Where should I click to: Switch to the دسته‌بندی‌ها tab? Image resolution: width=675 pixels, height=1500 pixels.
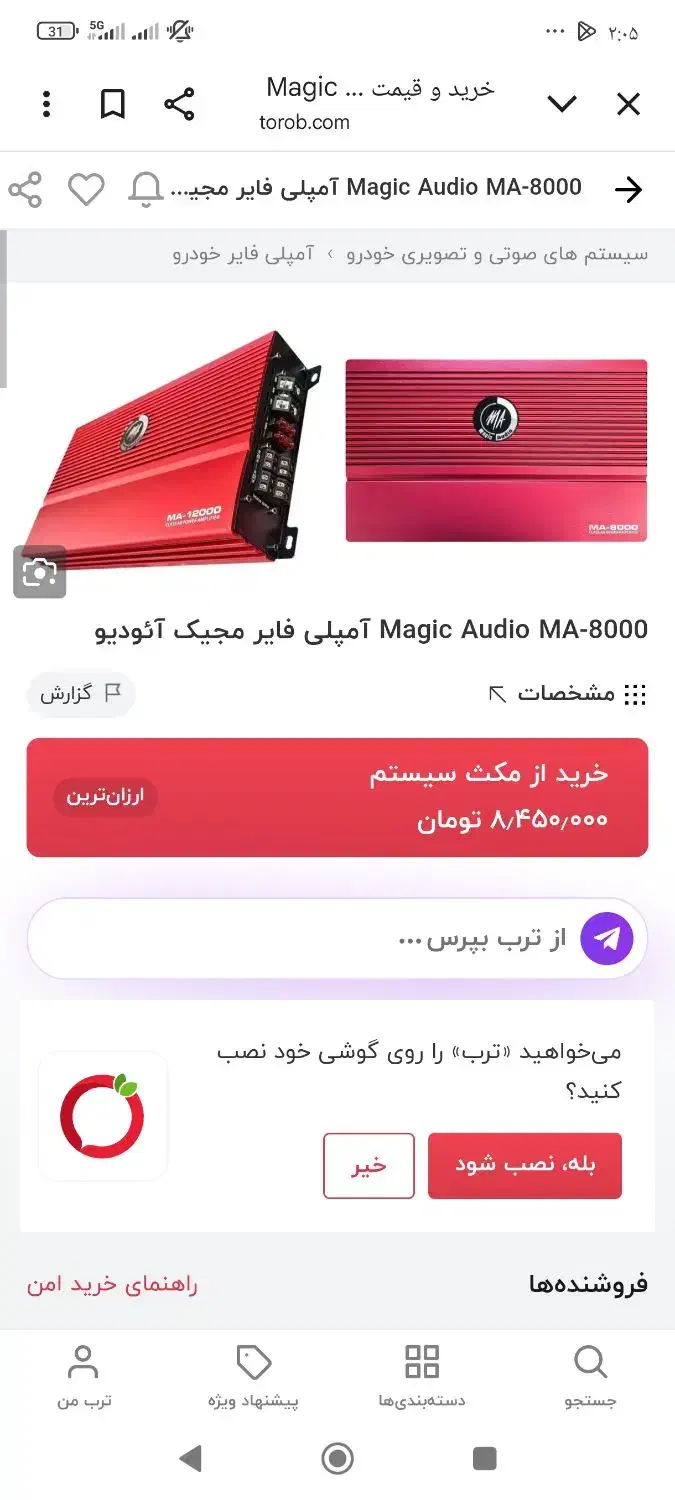pos(422,1375)
